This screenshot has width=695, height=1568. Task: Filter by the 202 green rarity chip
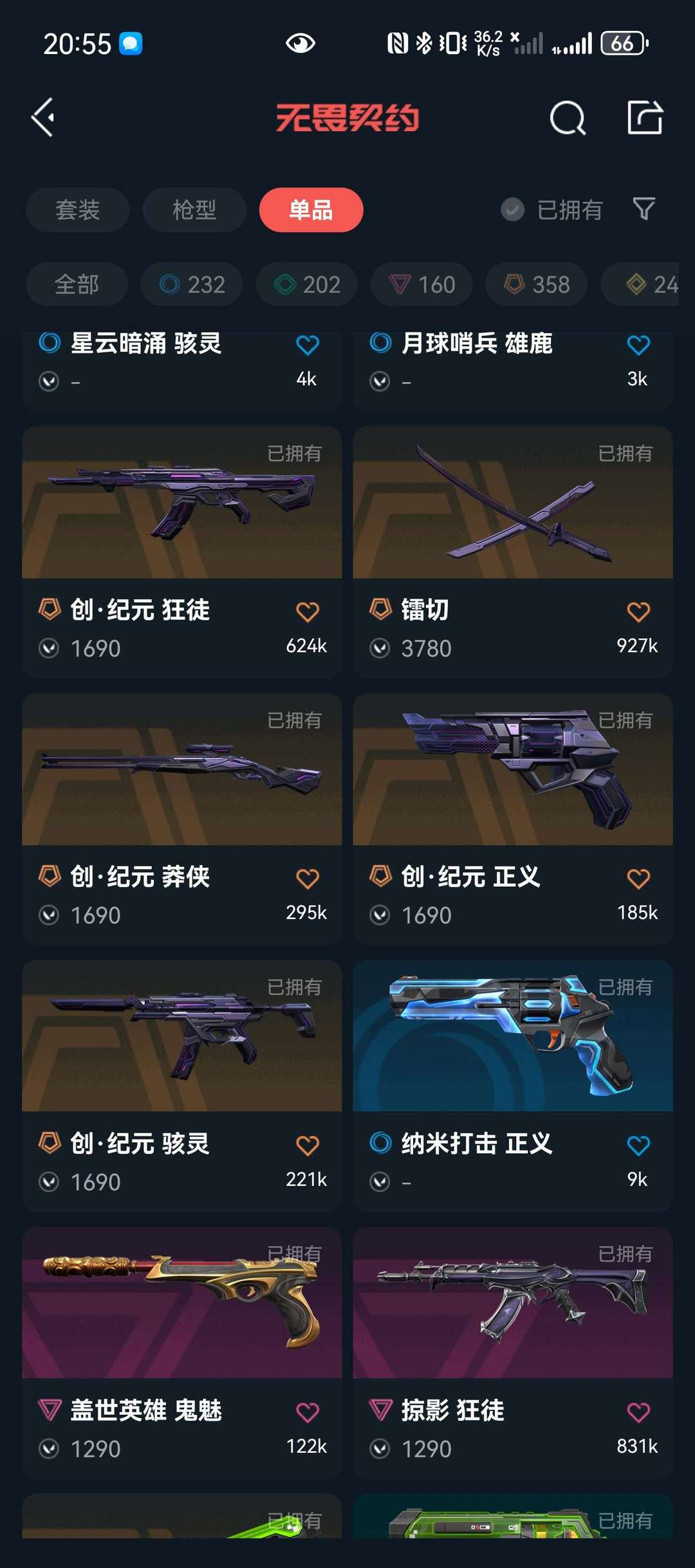(x=306, y=284)
